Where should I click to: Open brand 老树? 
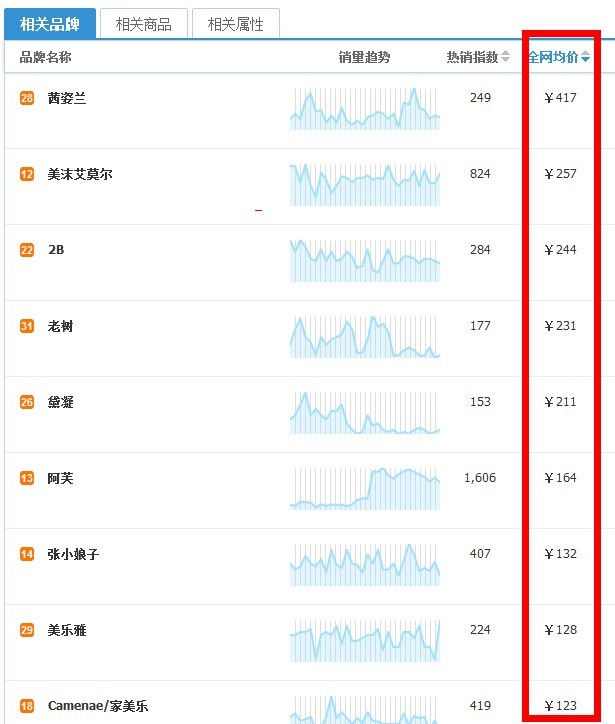pos(60,326)
